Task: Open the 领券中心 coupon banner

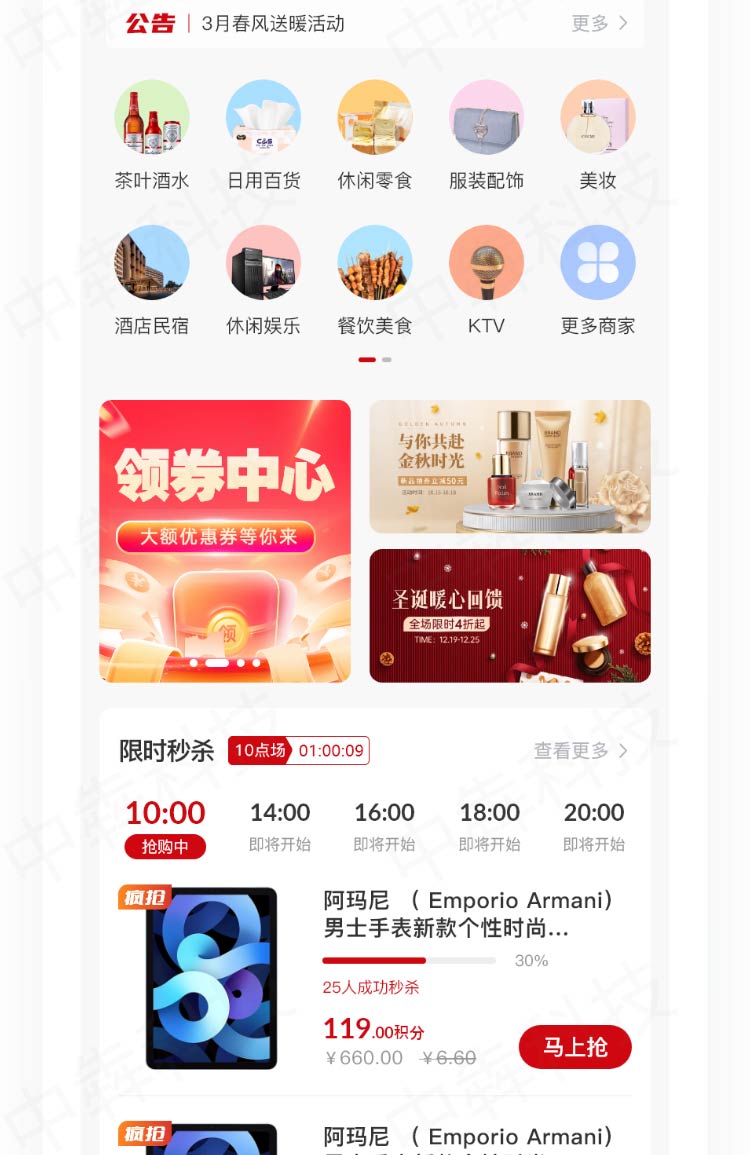Action: coord(225,541)
